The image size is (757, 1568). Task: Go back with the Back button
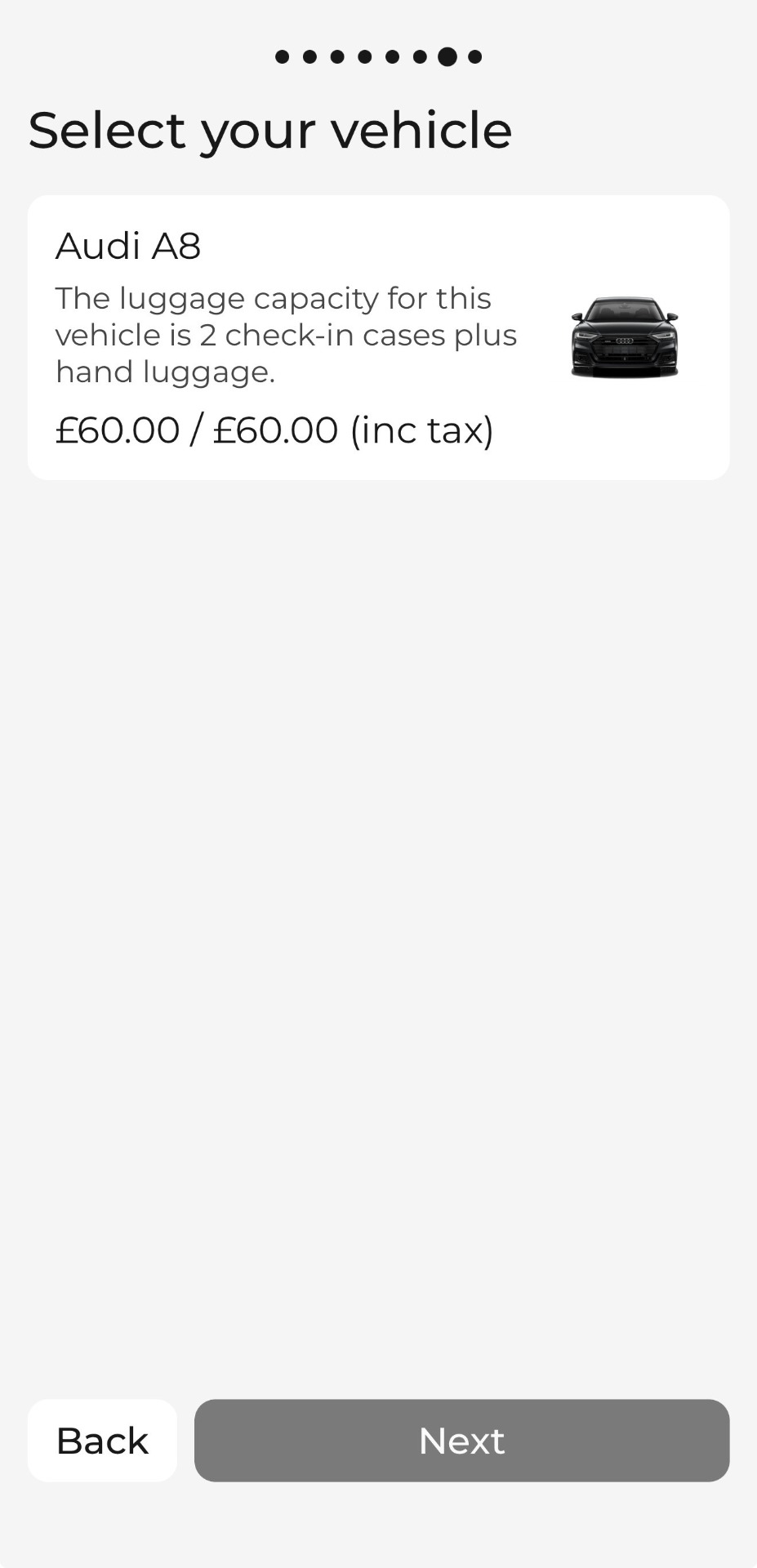pos(102,1441)
